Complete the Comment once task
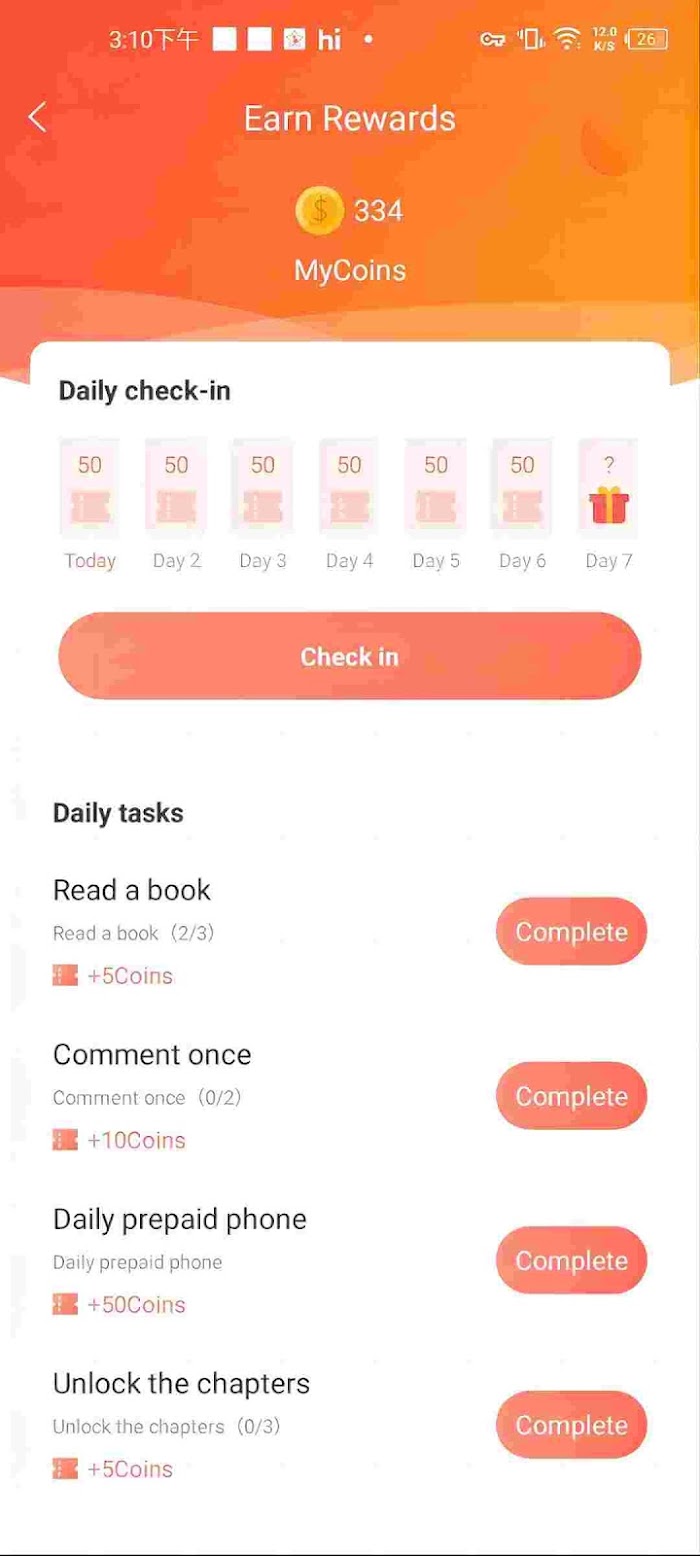Image resolution: width=700 pixels, height=1556 pixels. point(571,1096)
